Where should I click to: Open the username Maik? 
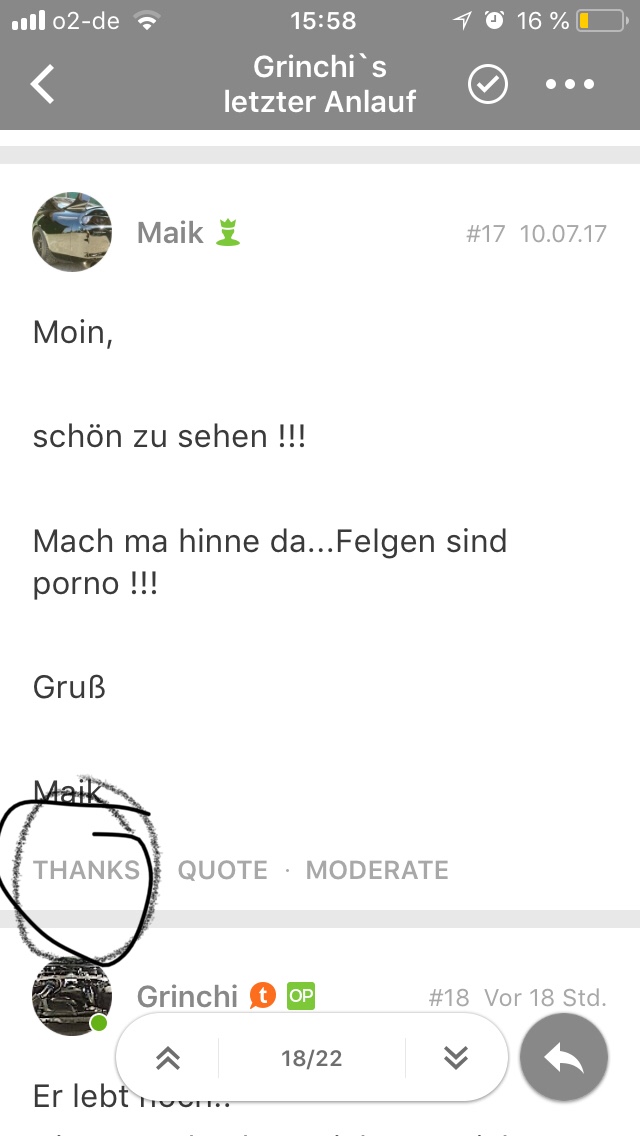click(x=170, y=233)
